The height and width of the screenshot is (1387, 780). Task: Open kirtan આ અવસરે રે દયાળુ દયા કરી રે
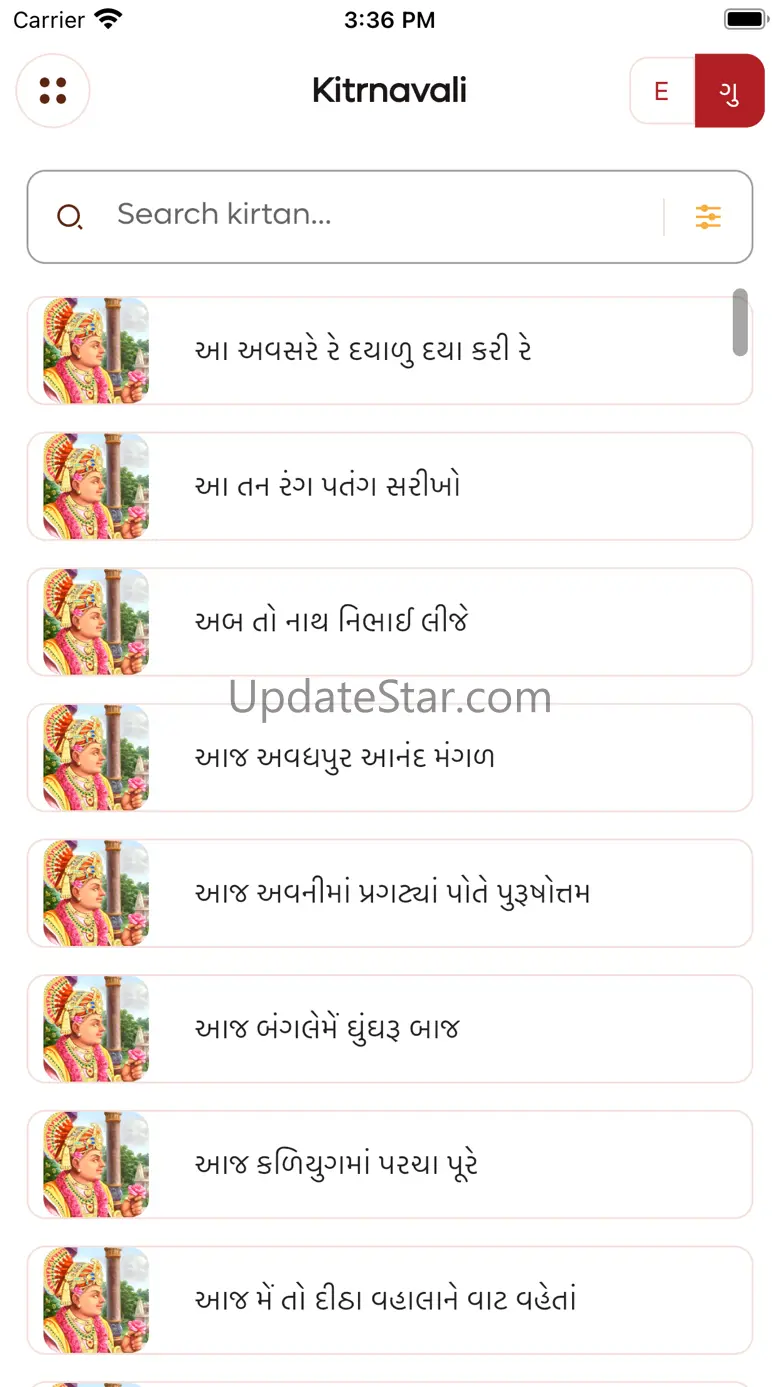click(x=390, y=351)
